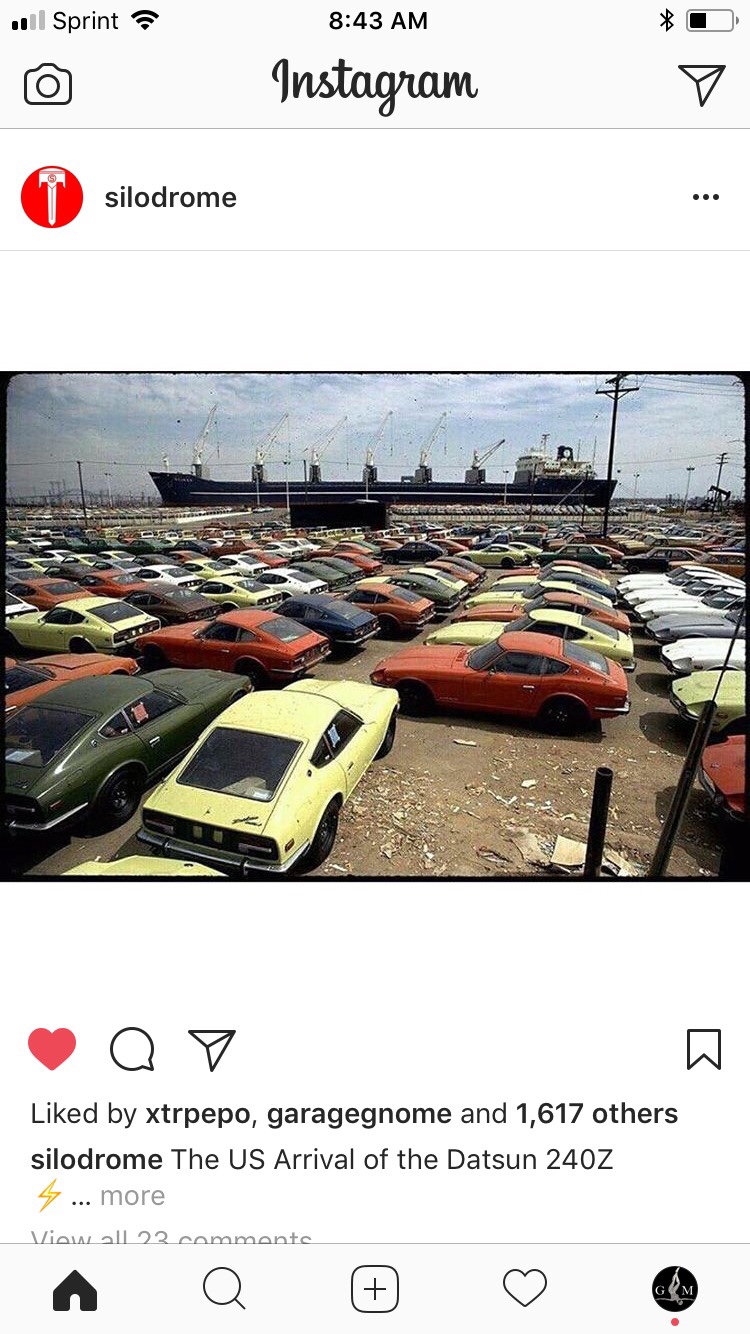This screenshot has width=750, height=1334.
Task: Open silodrome's profile picture
Action: (x=52, y=197)
